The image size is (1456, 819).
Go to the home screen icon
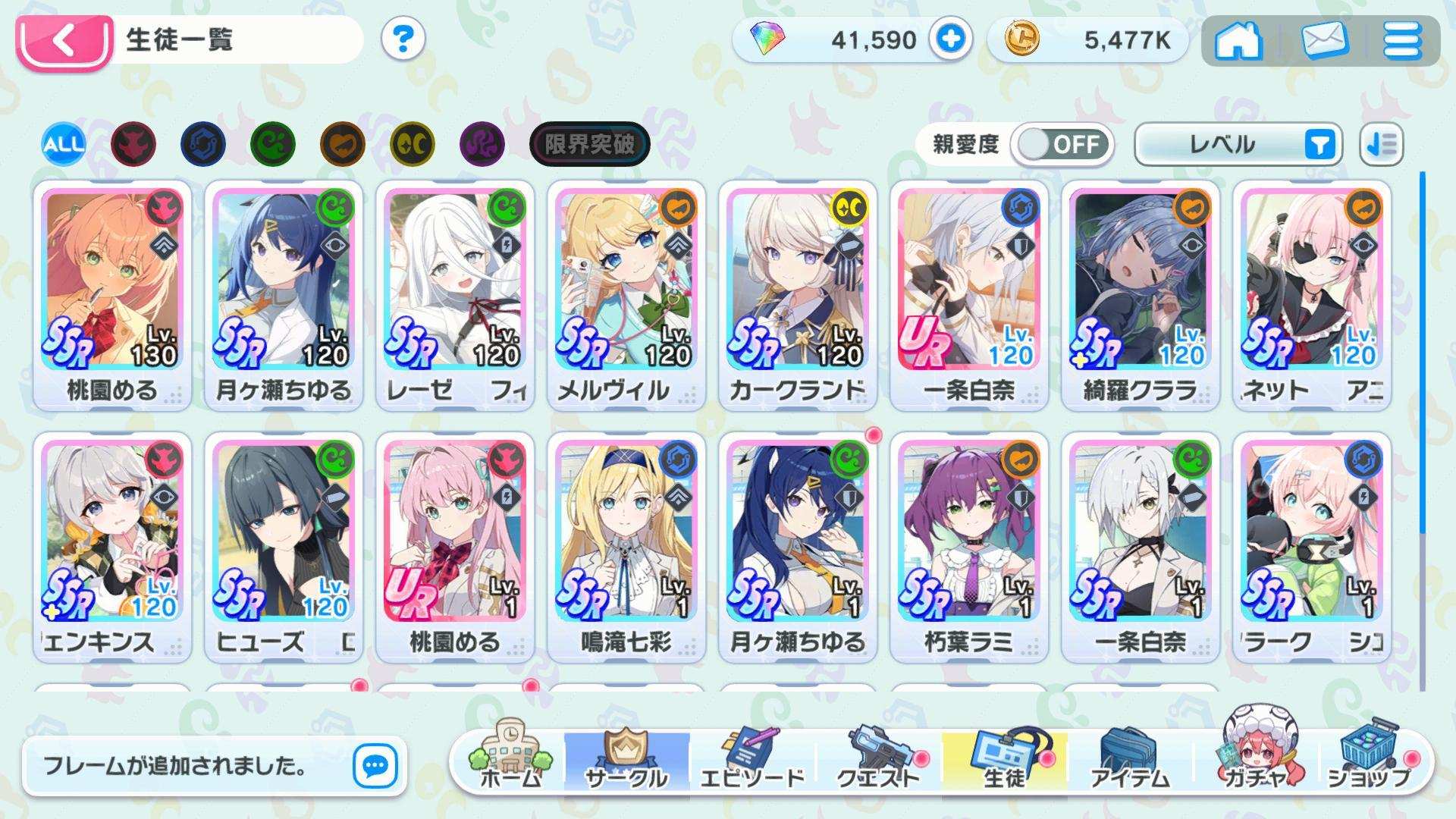1238,41
